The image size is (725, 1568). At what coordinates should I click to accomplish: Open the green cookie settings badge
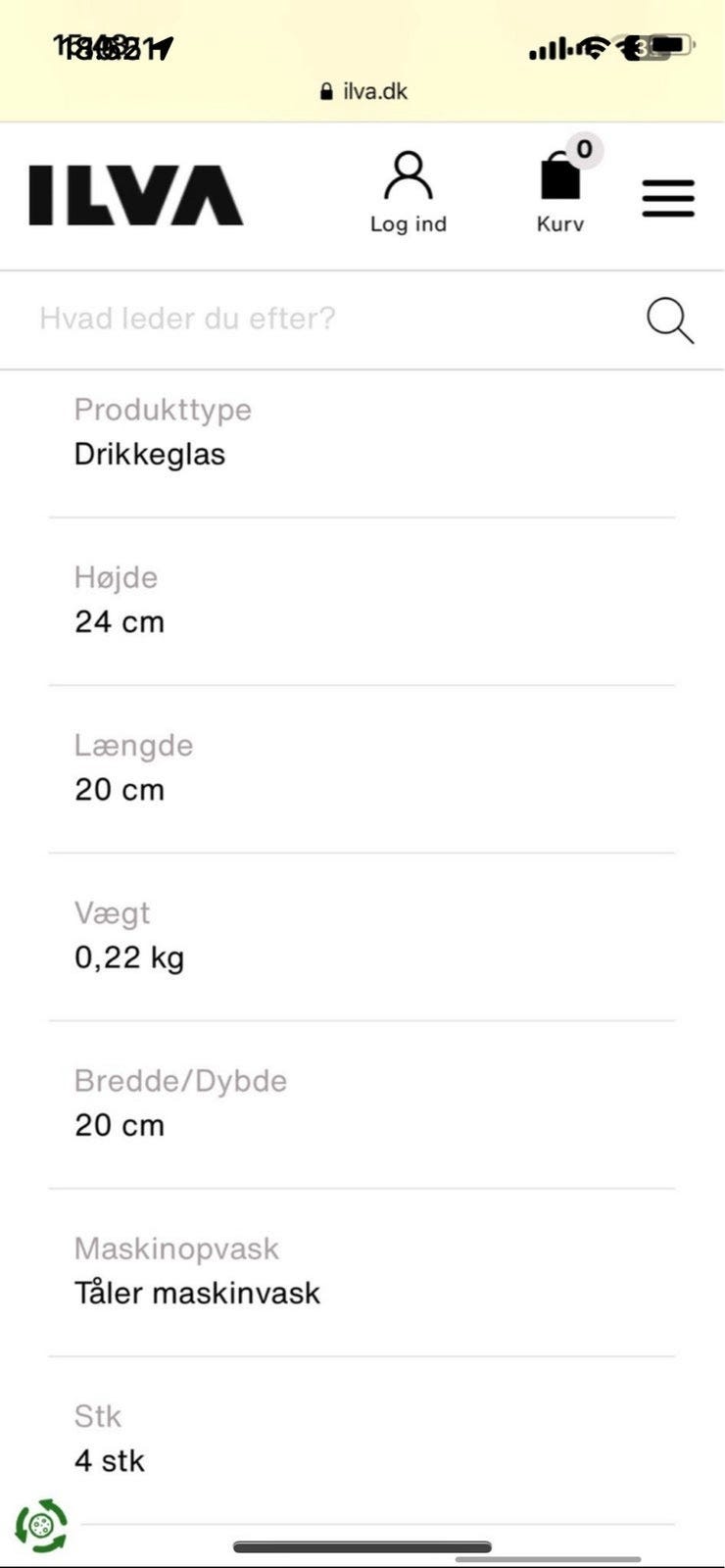pyautogui.click(x=41, y=1525)
